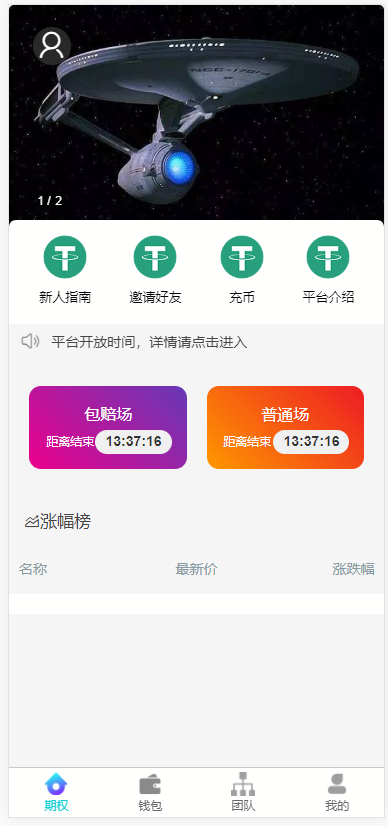Open the 新人指南 shortcut
The image size is (388, 826).
(65, 270)
